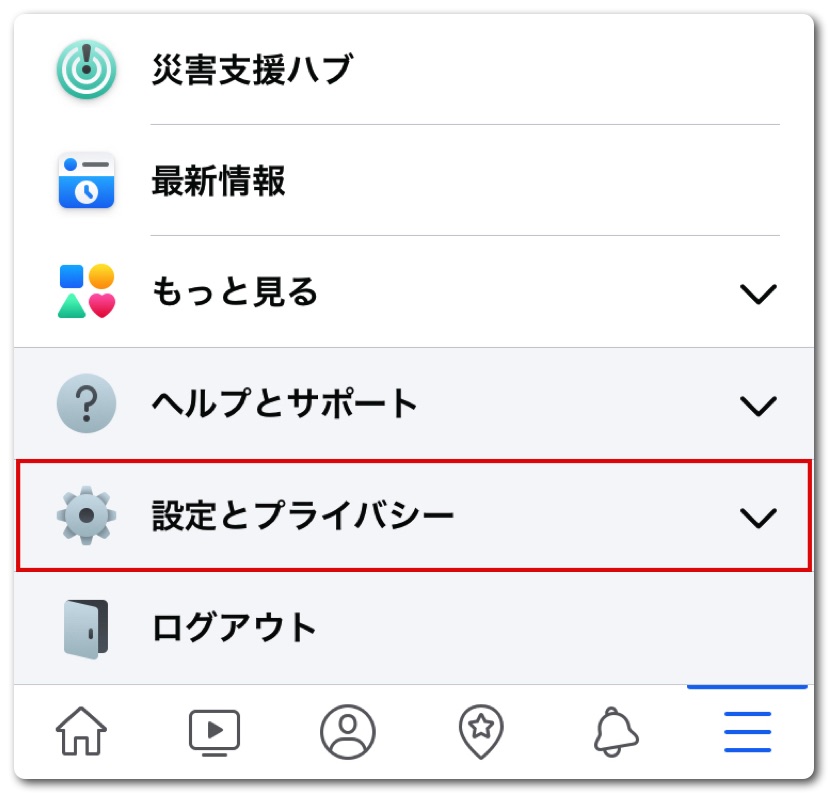This screenshot has width=828, height=793.
Task: Expand 設定とプライバシー section
Action: point(414,516)
